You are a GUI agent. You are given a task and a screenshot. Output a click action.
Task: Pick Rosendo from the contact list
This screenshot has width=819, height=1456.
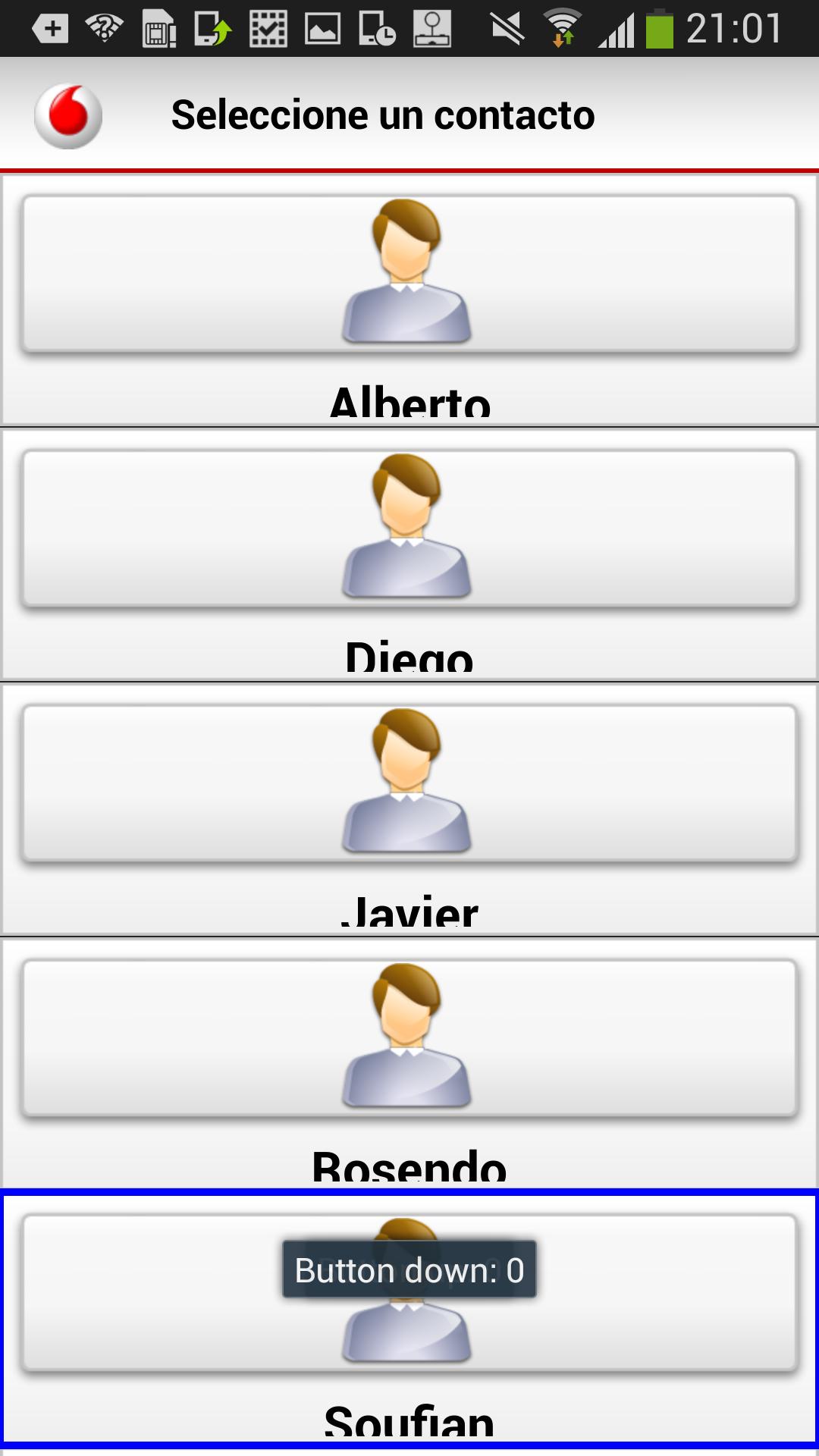click(x=409, y=1039)
